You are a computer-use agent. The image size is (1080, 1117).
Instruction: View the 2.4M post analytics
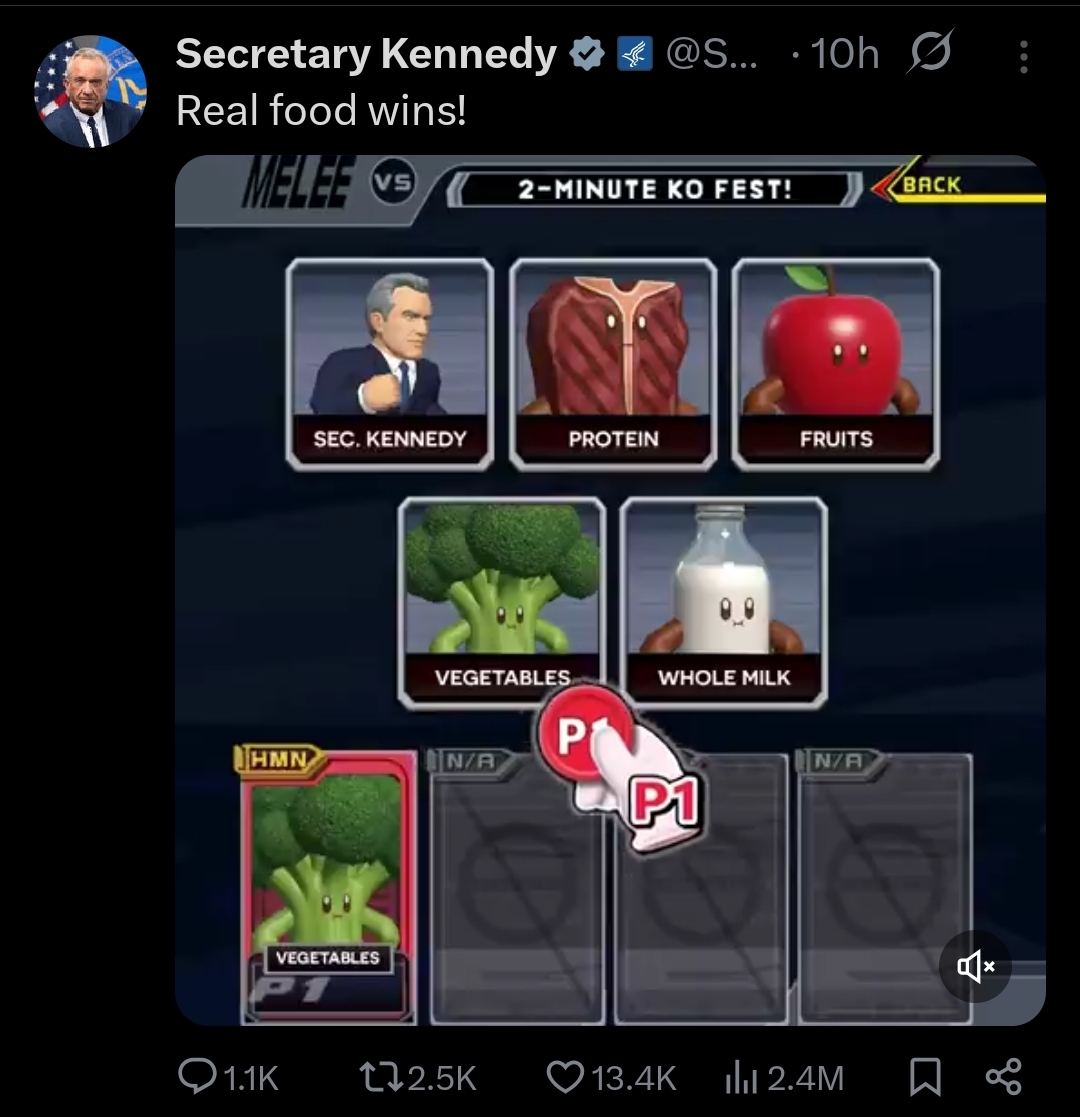(x=784, y=1077)
